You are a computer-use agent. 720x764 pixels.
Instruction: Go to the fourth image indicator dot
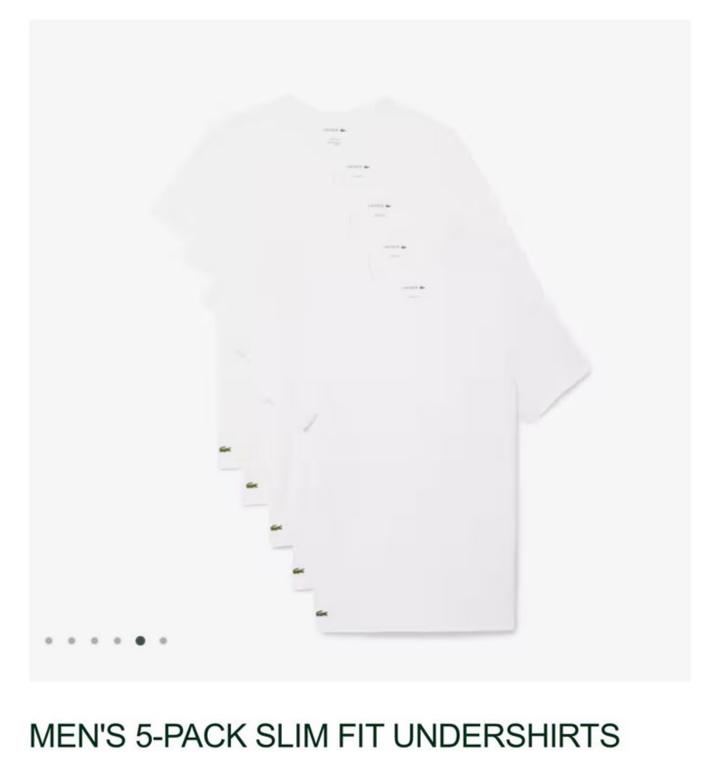(117, 640)
